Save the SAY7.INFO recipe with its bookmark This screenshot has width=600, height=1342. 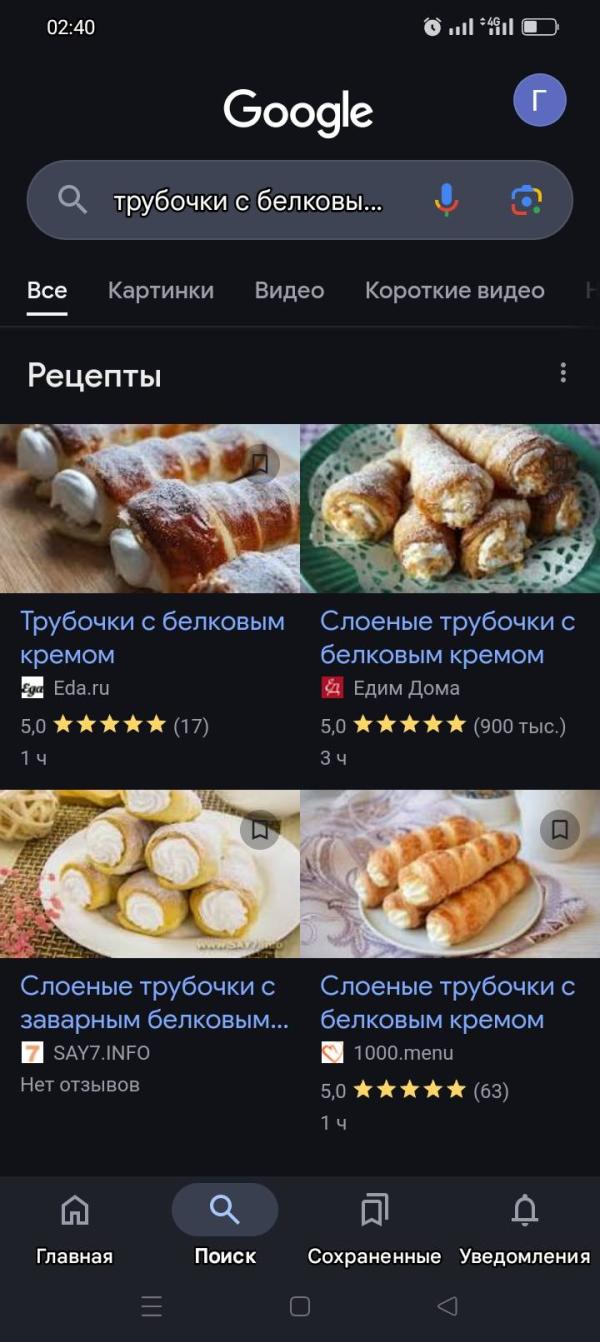[x=260, y=829]
